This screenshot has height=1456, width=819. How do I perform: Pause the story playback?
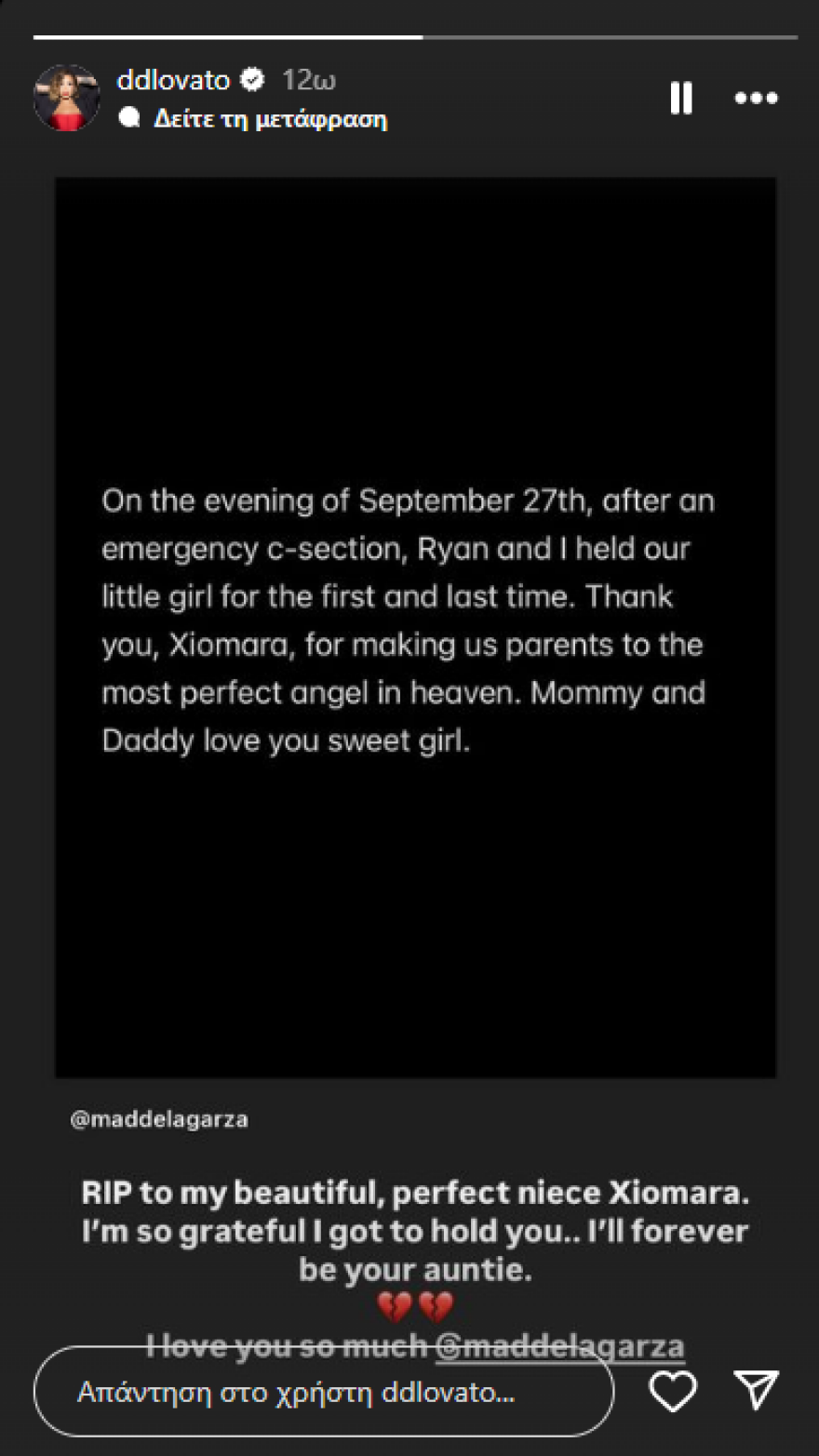tap(681, 98)
